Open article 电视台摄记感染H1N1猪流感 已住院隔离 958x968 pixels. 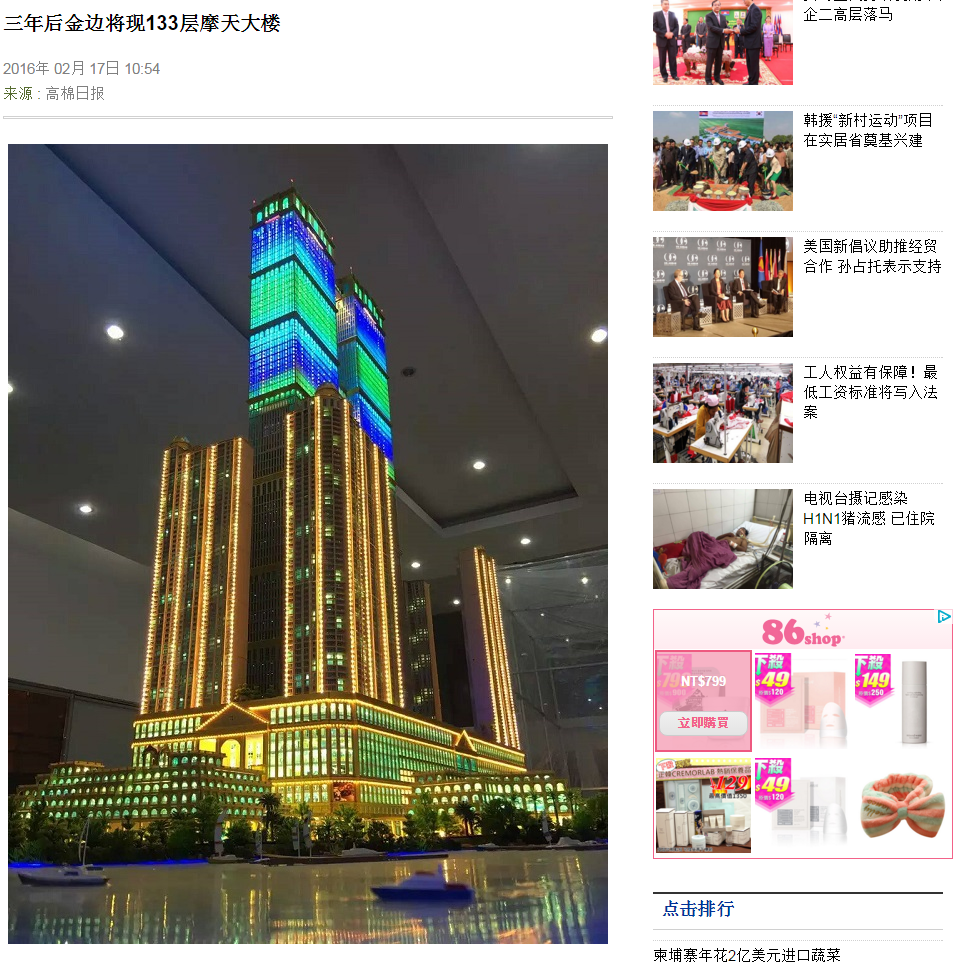868,518
